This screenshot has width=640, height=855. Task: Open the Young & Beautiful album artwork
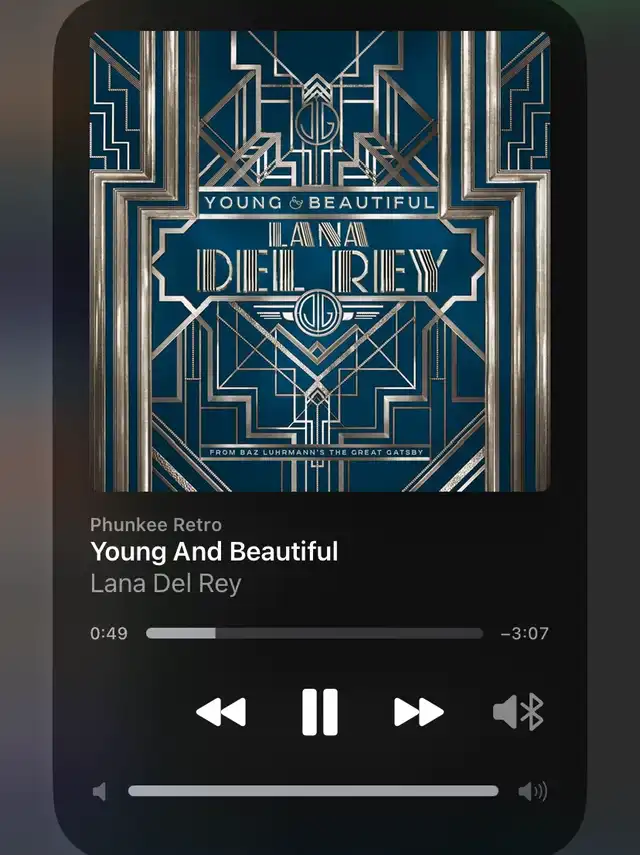[320, 261]
